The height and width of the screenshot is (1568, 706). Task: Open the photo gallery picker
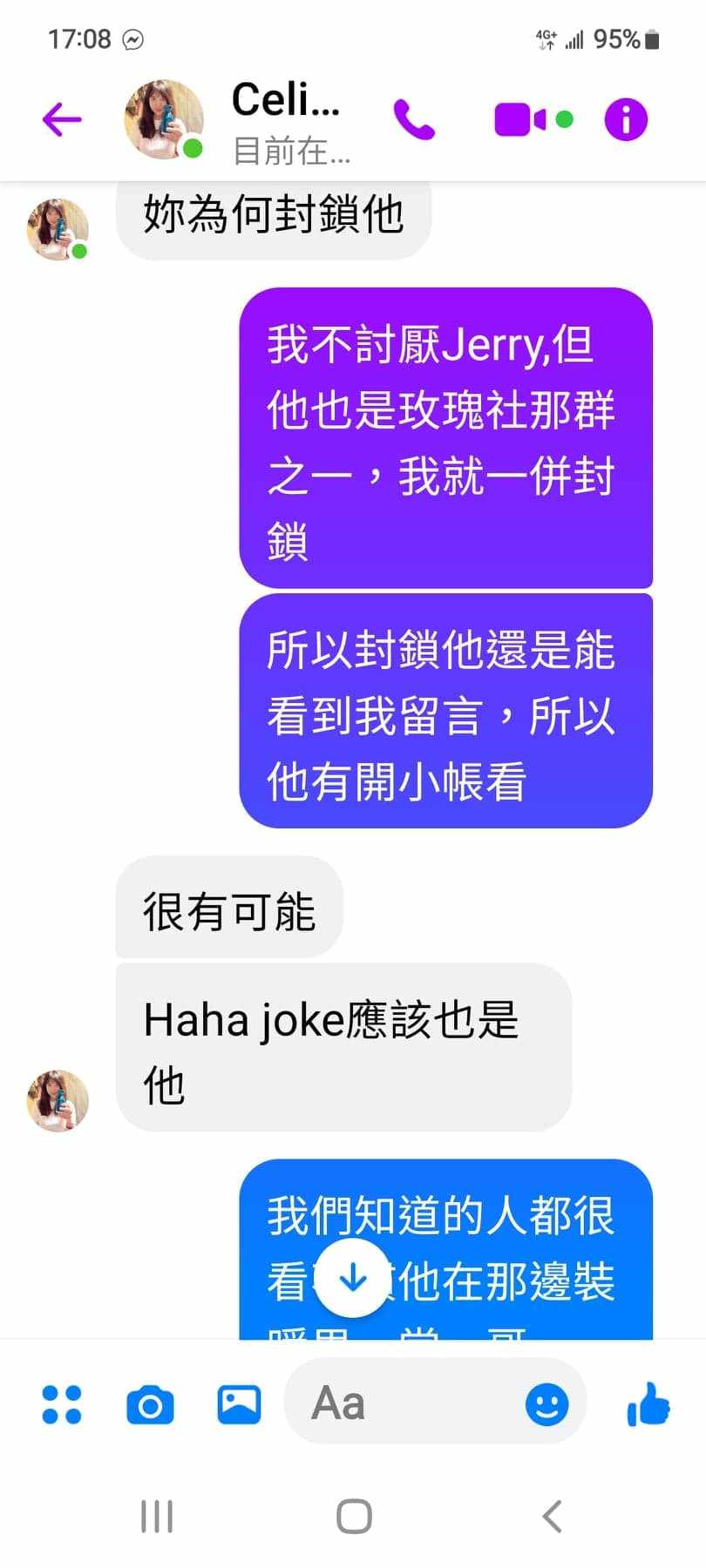click(239, 1404)
